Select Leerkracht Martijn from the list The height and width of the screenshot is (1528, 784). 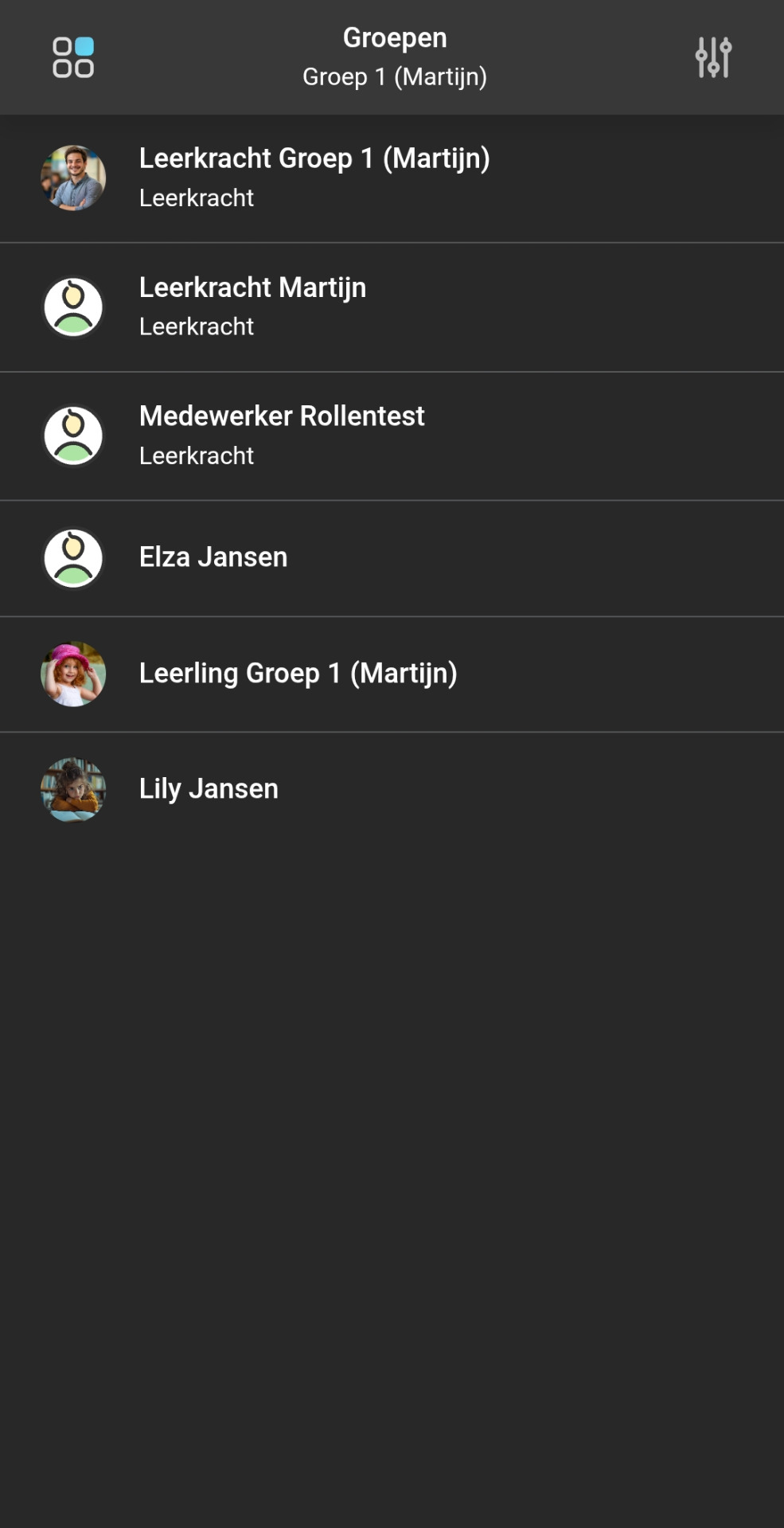point(252,306)
